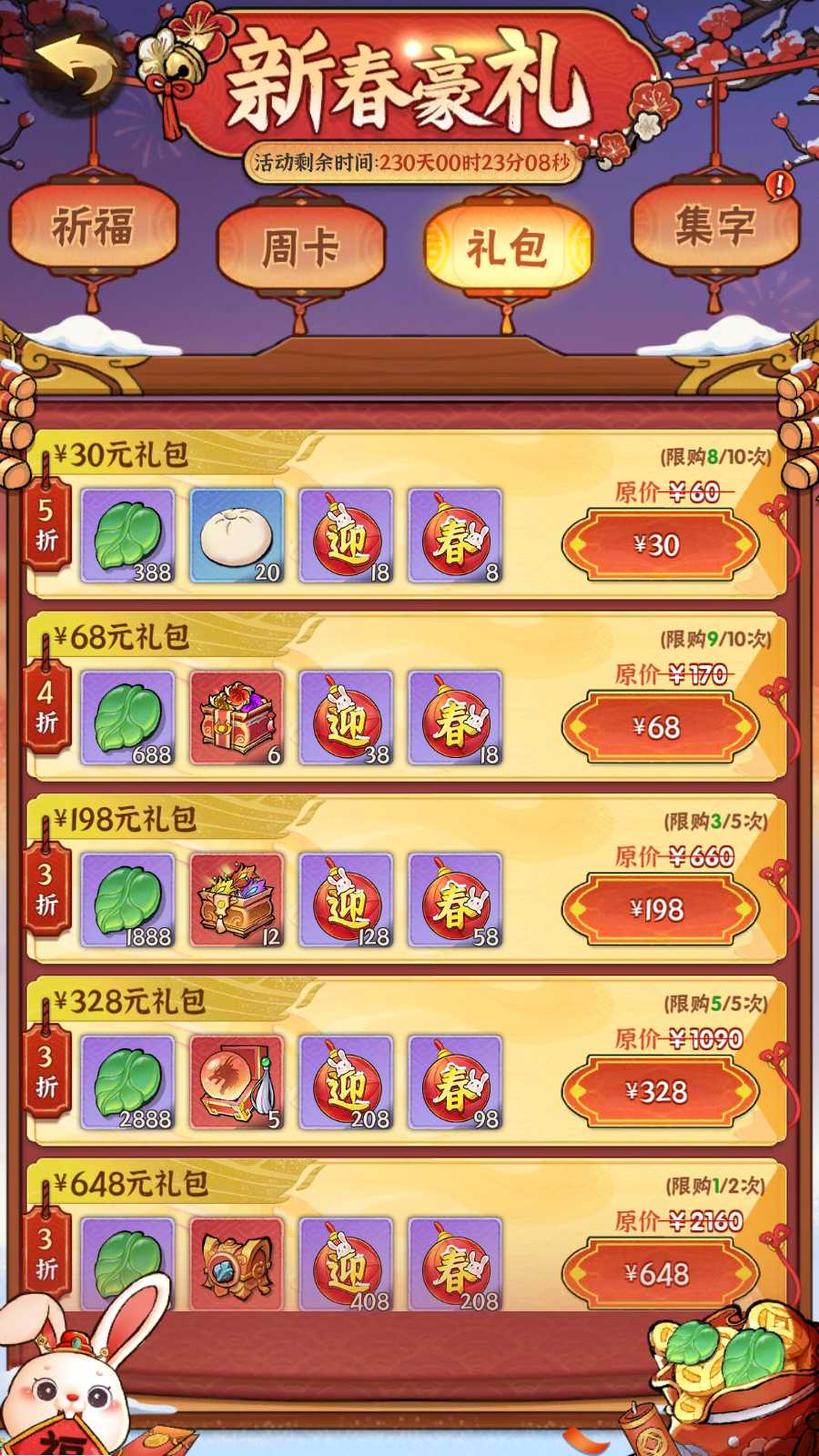
Task: Select the 礼包 lantern tab
Action: click(x=507, y=248)
